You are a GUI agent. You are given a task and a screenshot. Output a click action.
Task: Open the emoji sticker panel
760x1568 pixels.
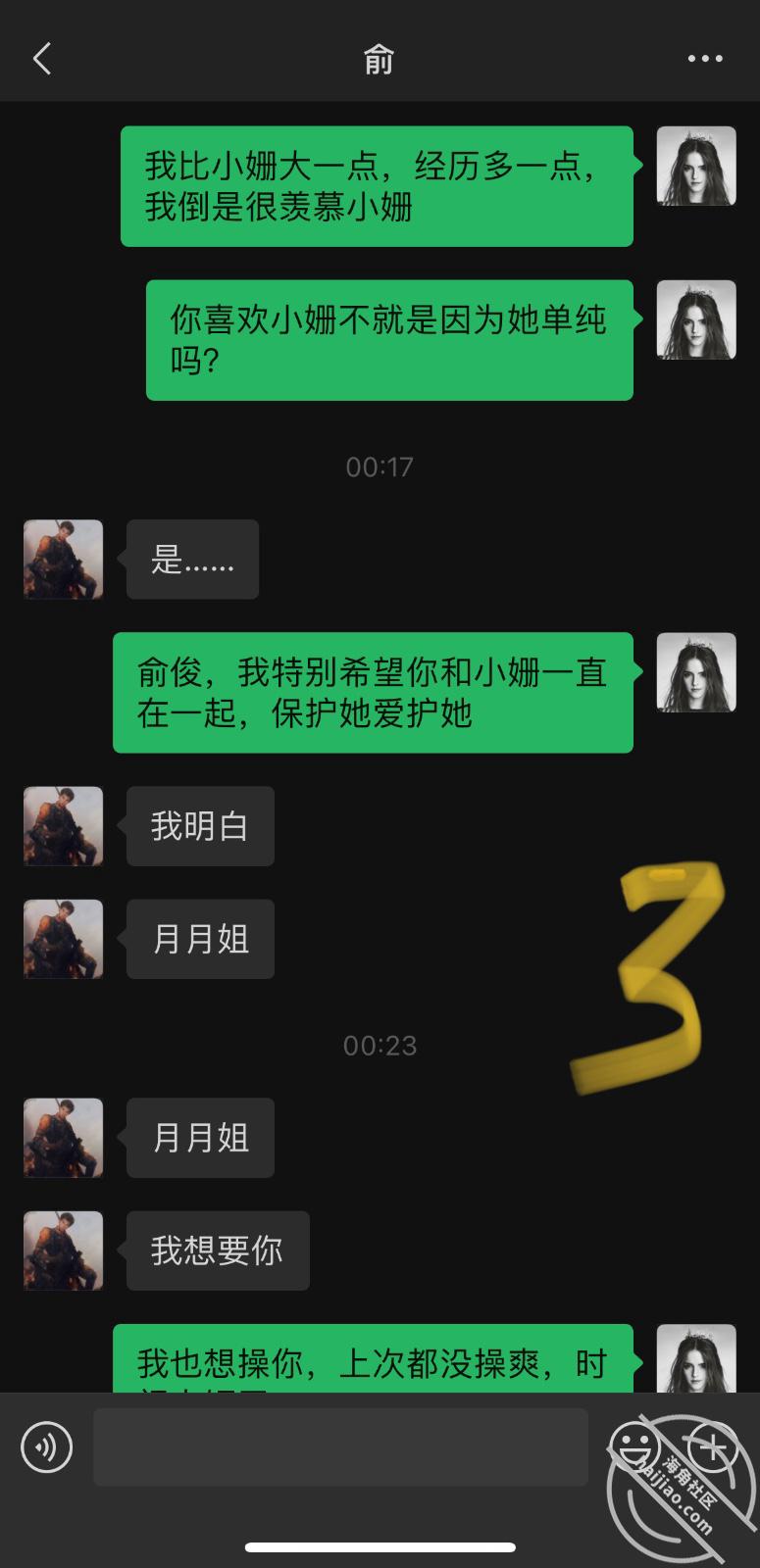point(633,1446)
